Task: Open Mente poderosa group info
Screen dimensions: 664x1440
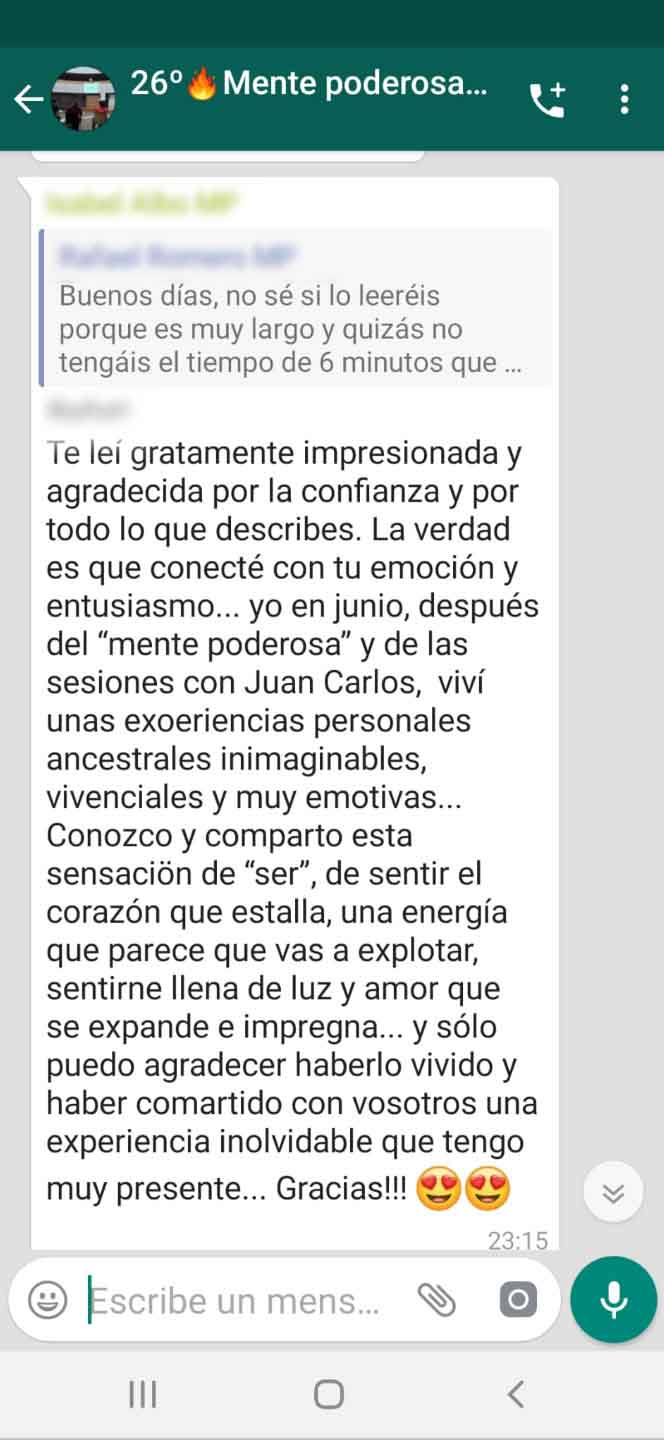Action: tap(310, 85)
